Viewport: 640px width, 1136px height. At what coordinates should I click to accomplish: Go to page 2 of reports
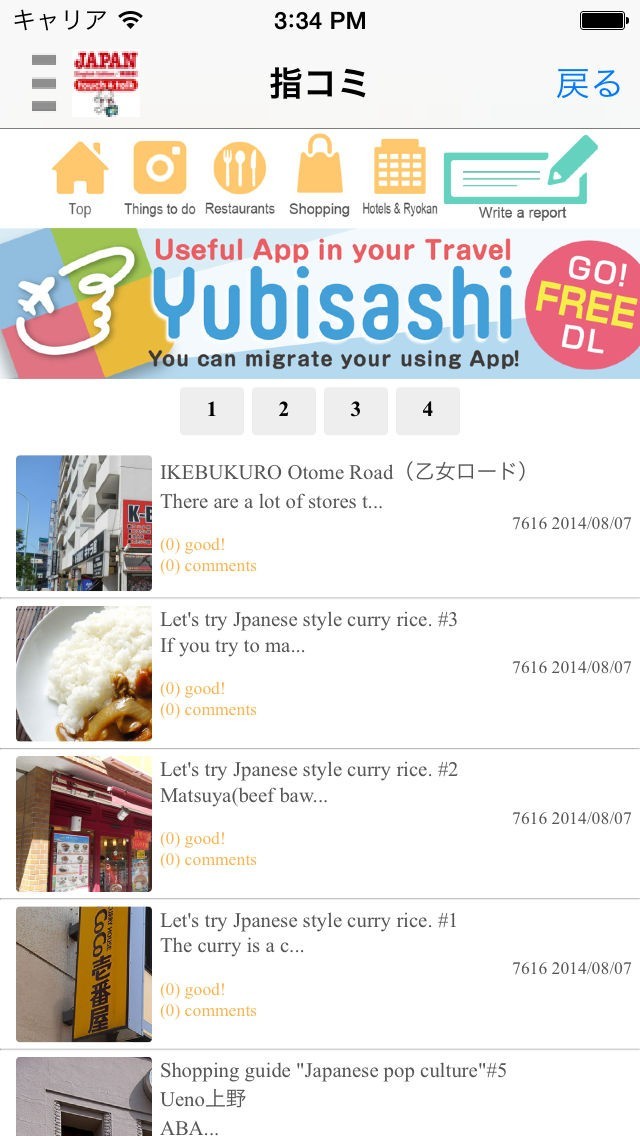click(x=284, y=410)
